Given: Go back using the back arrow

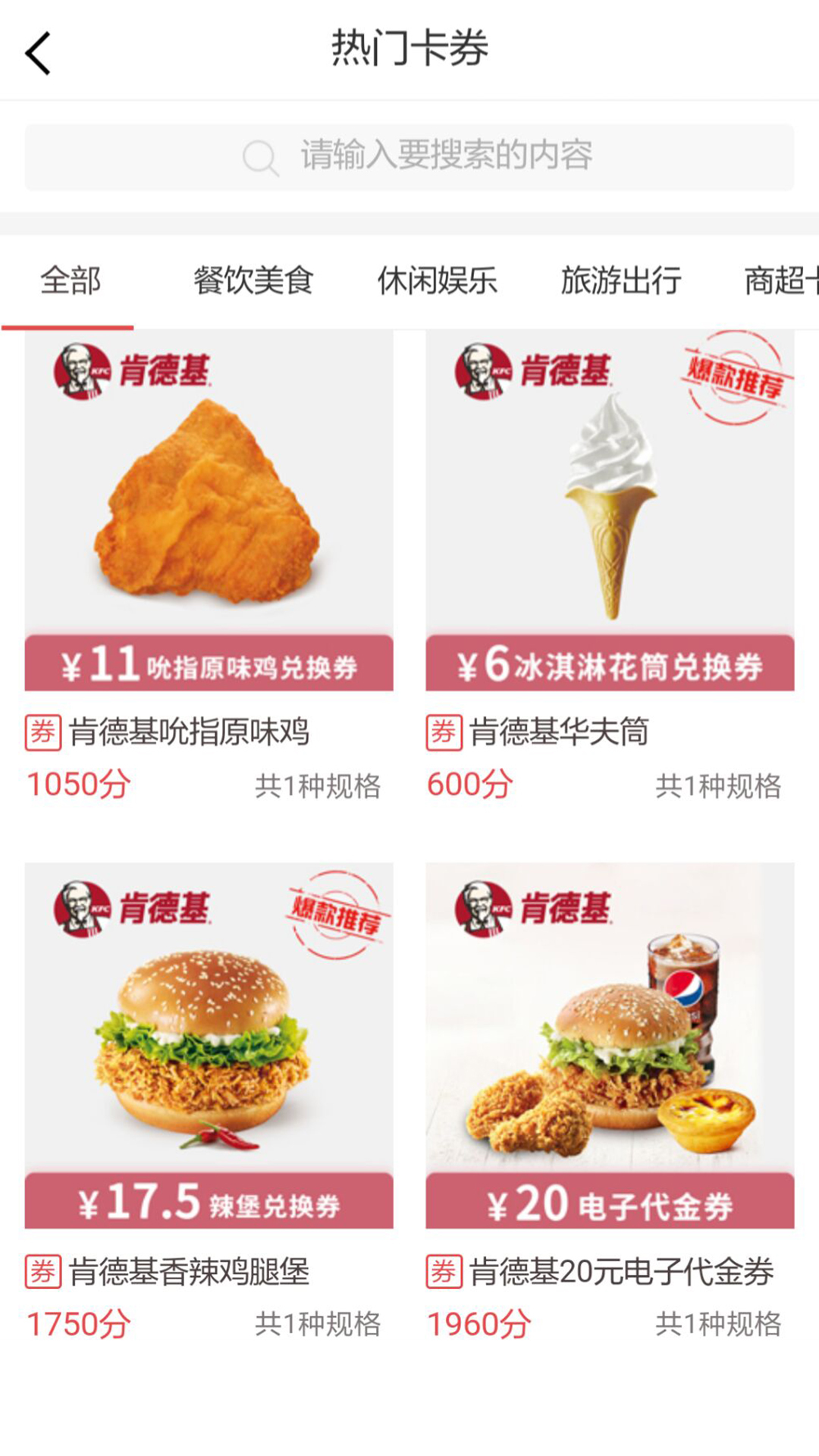Looking at the screenshot, I should (38, 53).
